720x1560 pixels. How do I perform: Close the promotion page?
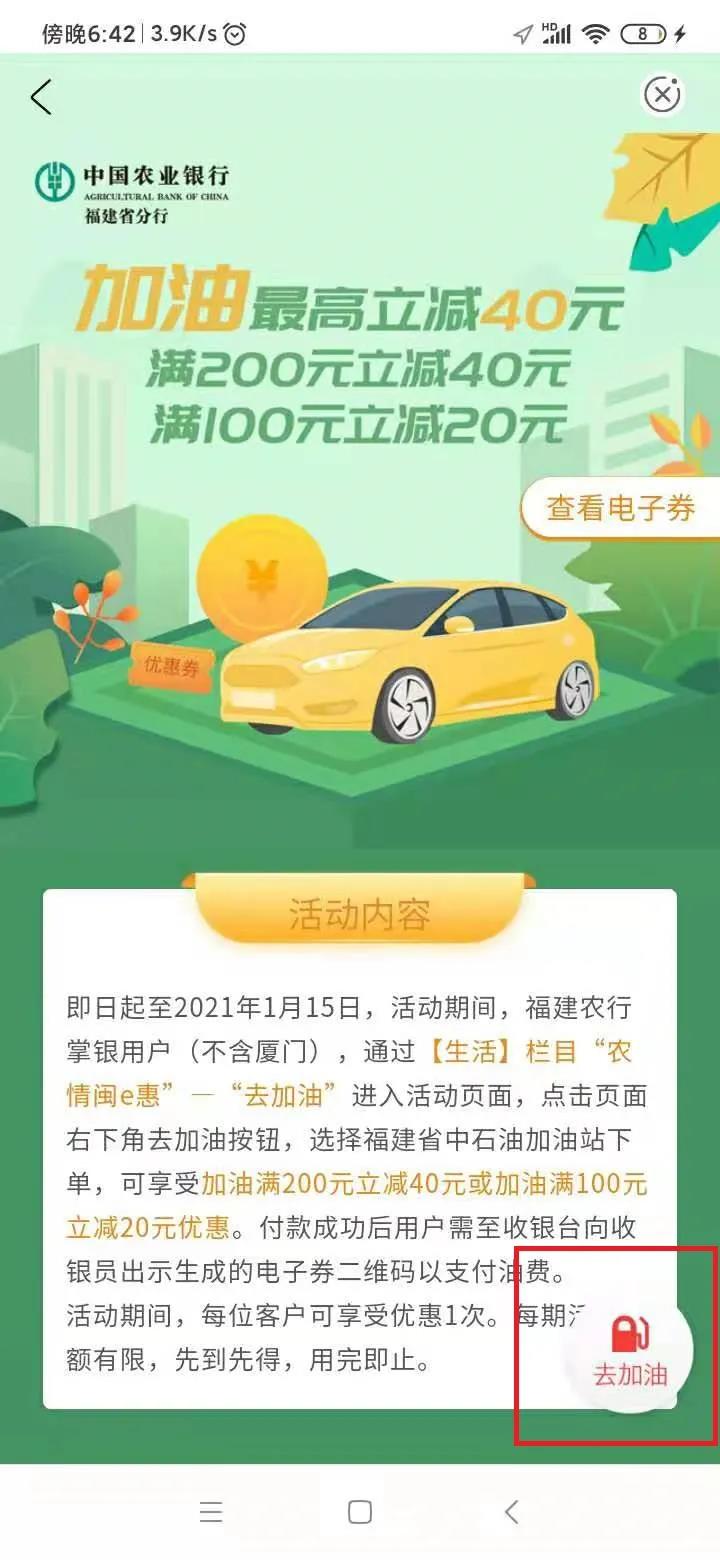click(661, 94)
